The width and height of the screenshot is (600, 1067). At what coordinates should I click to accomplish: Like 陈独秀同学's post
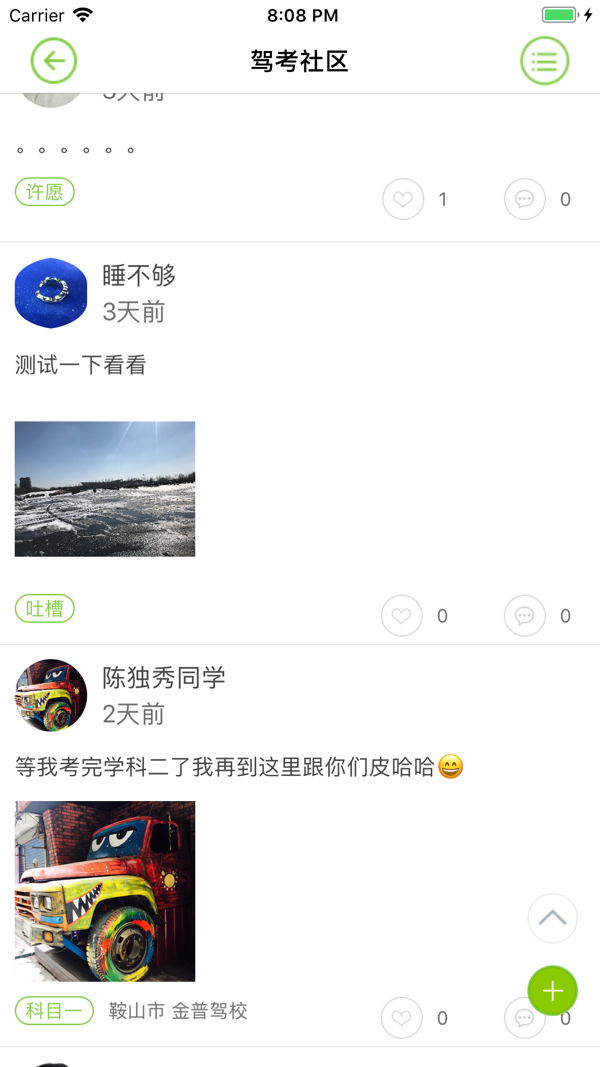pyautogui.click(x=402, y=1018)
